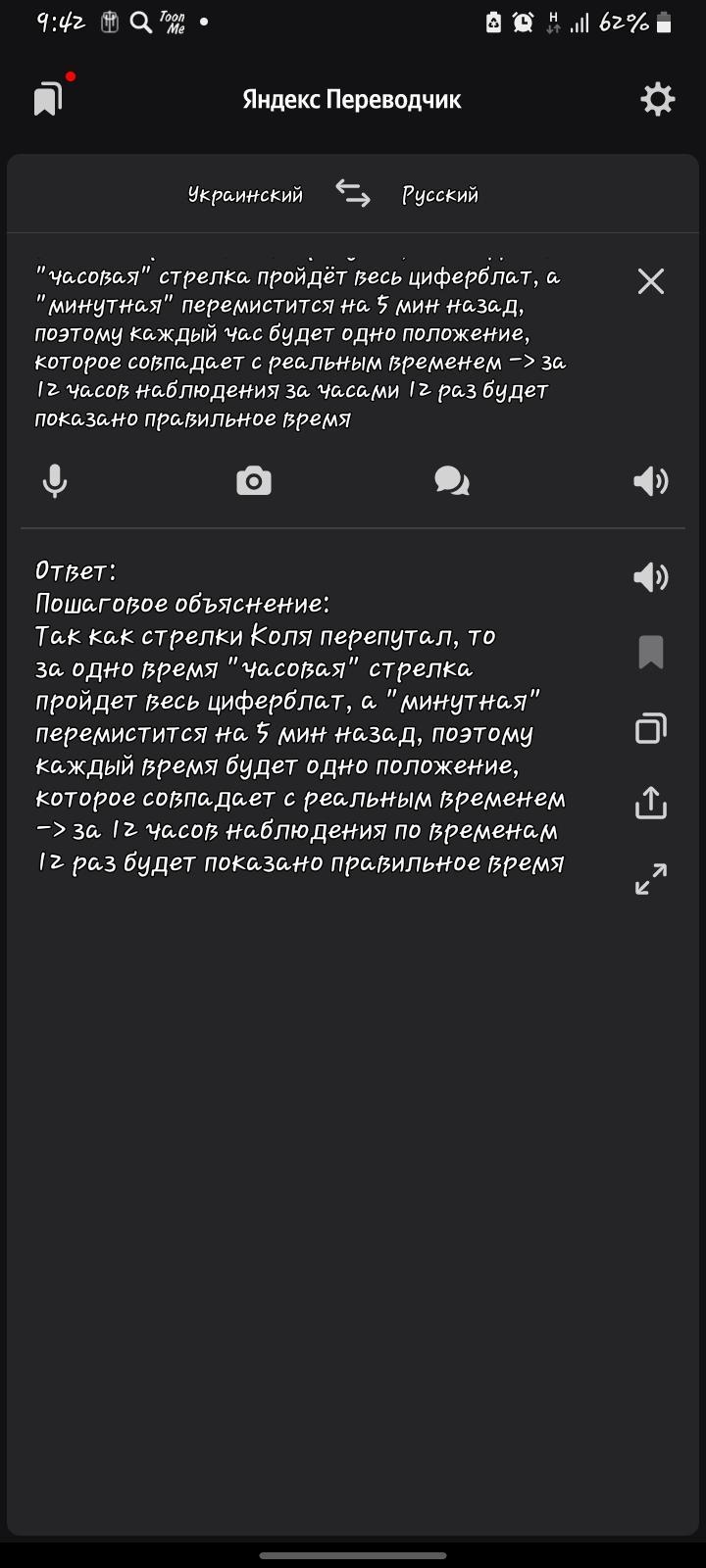
Task: Swap the translation languages
Action: 353,193
